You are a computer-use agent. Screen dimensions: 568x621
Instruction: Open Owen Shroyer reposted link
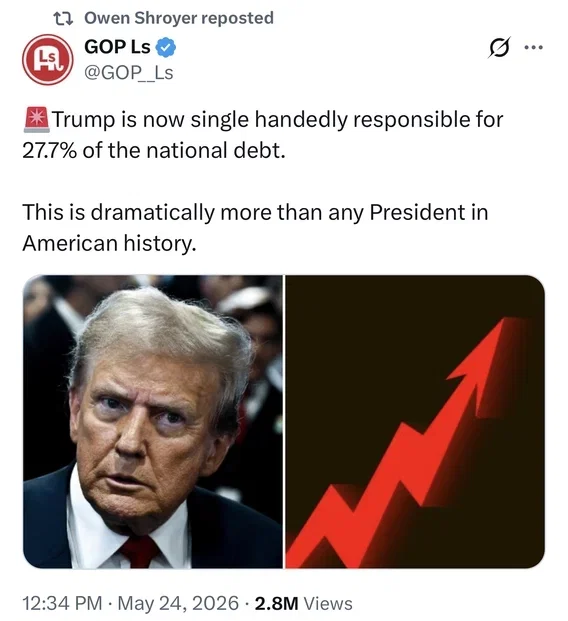179,18
